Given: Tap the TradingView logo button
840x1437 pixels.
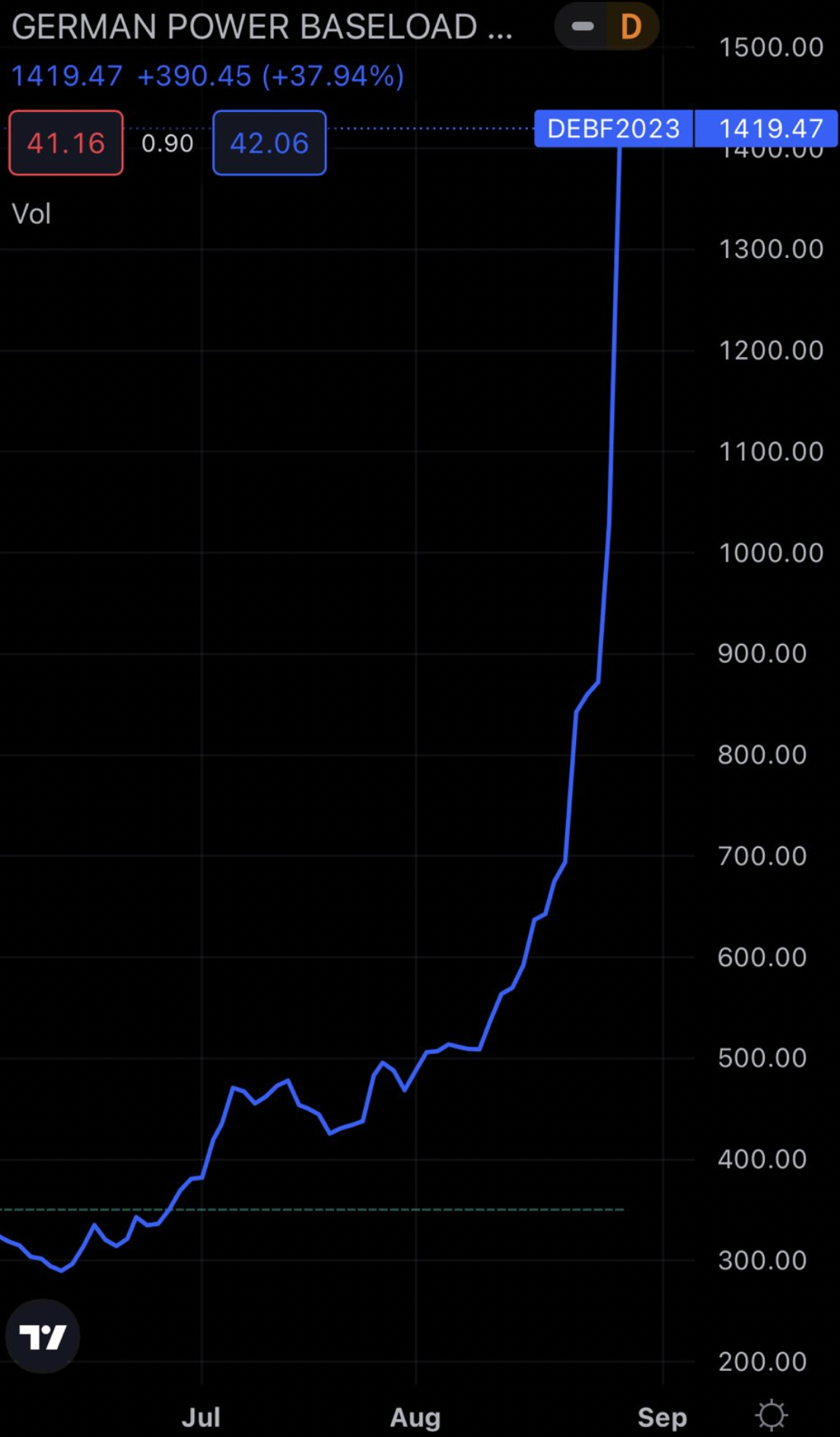Looking at the screenshot, I should (x=43, y=1336).
